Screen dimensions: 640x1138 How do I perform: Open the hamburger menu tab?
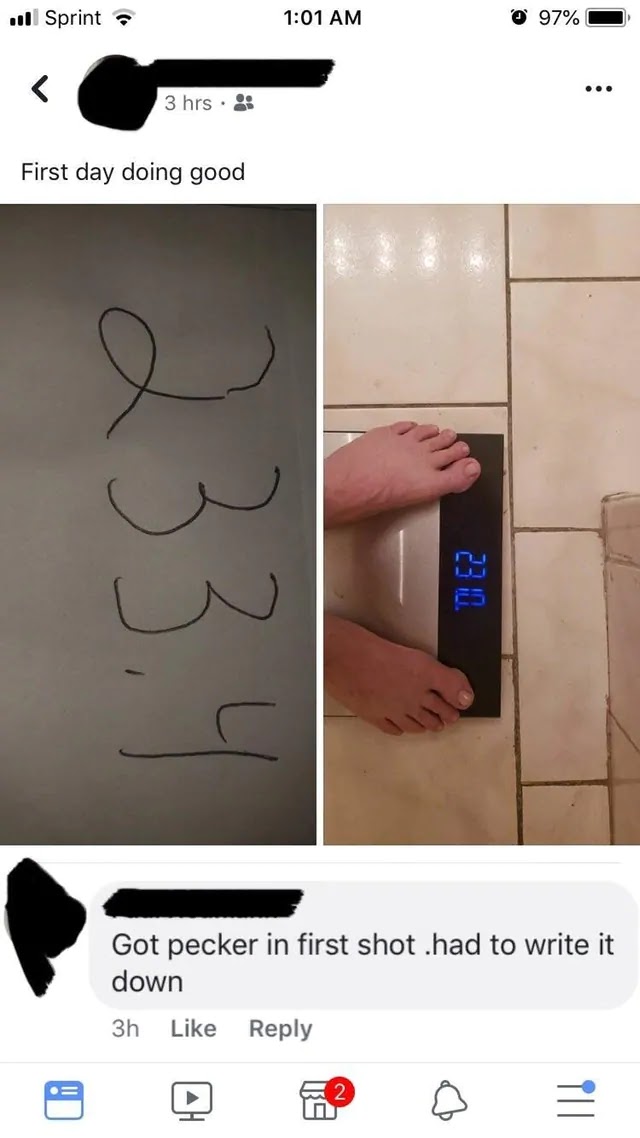(575, 1100)
